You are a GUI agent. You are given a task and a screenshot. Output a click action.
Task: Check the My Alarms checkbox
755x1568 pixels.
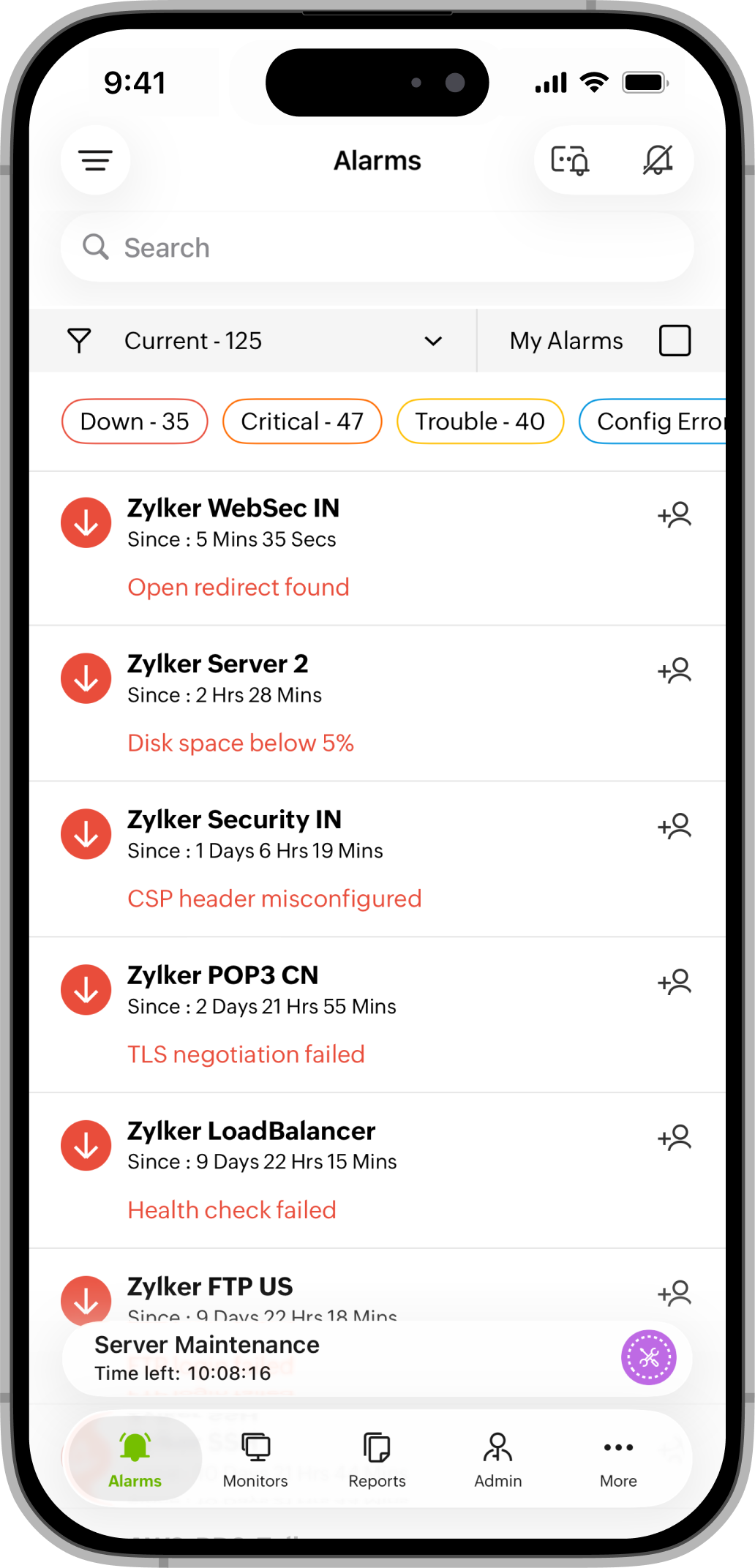pyautogui.click(x=675, y=341)
